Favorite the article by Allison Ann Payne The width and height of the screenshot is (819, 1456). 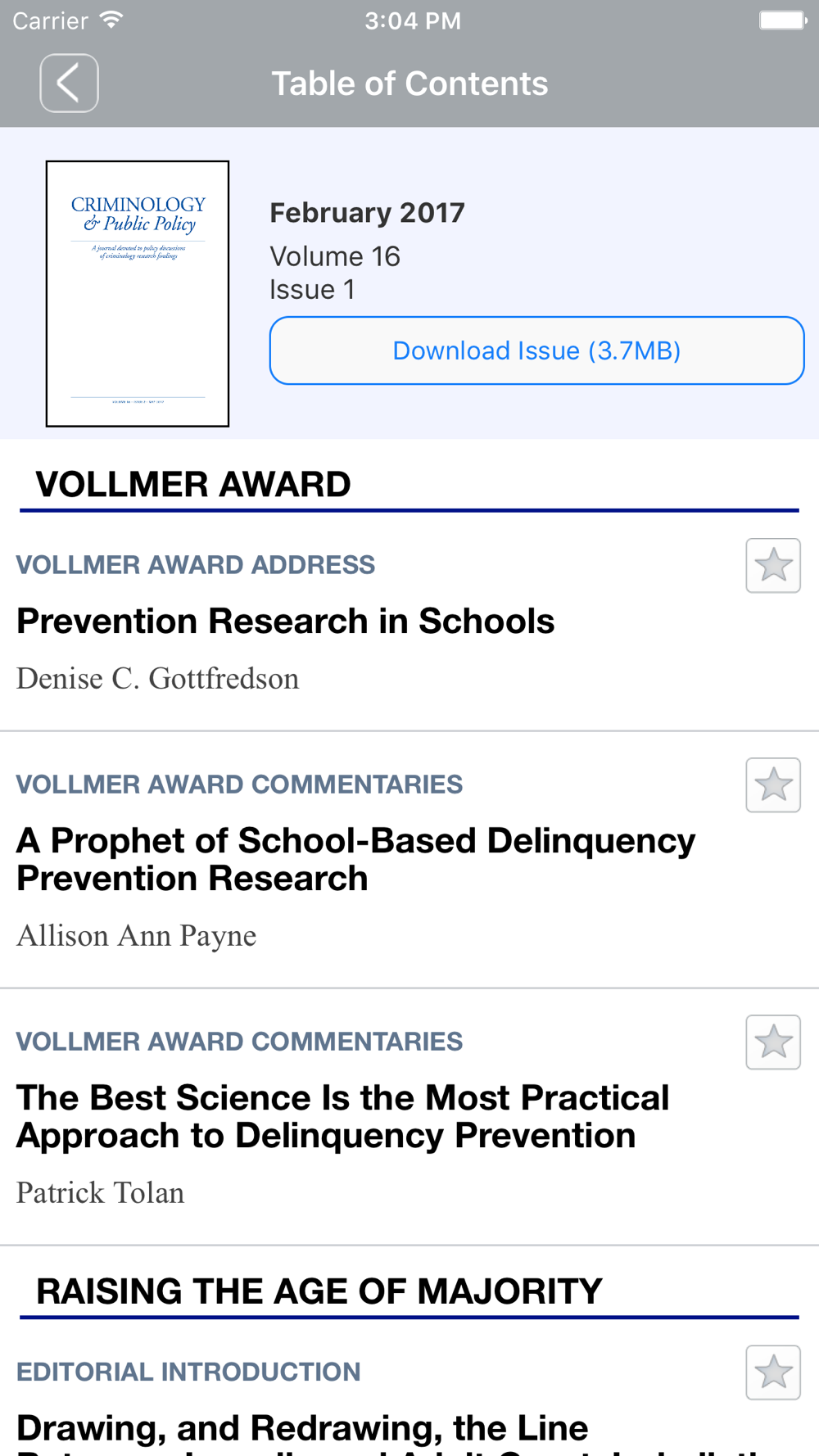(x=772, y=785)
